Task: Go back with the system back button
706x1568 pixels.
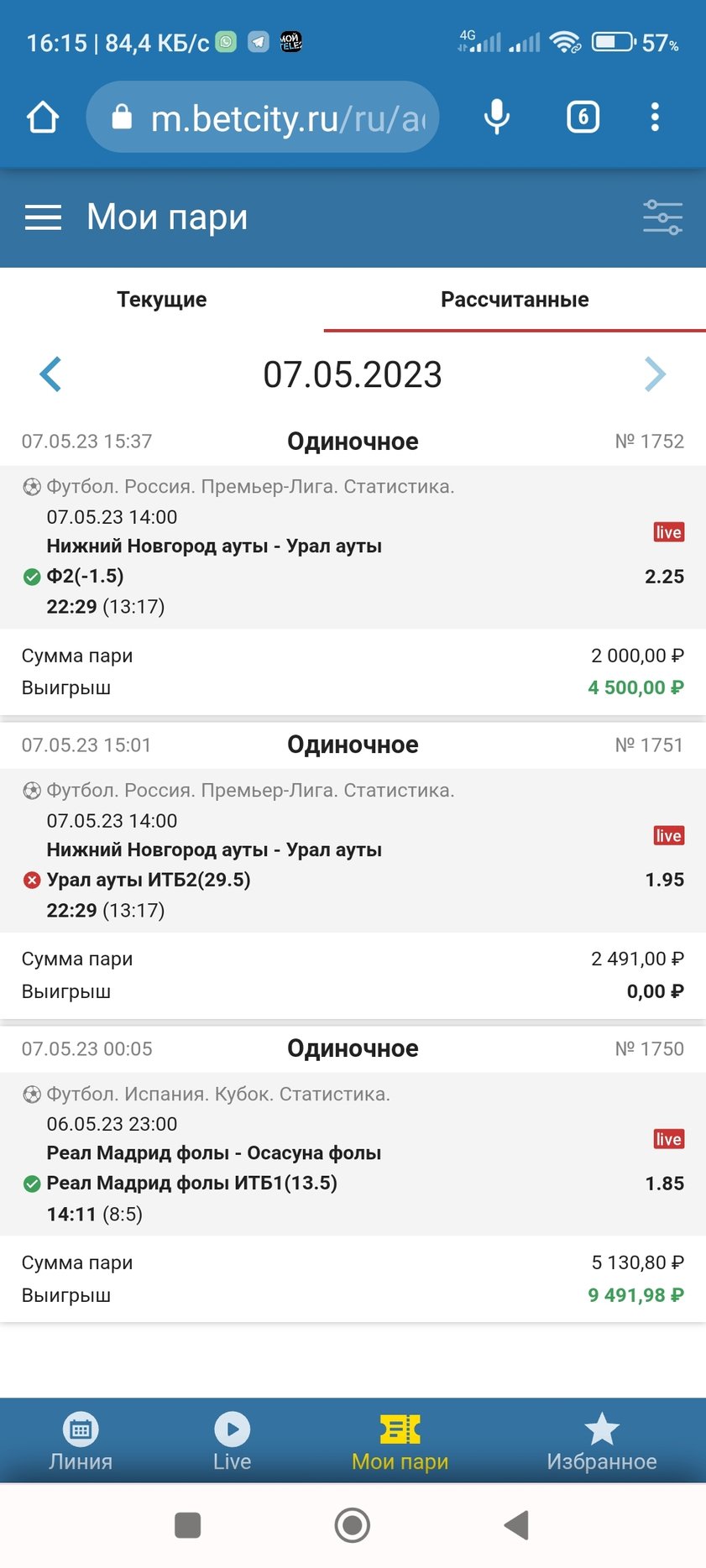Action: (516, 1525)
